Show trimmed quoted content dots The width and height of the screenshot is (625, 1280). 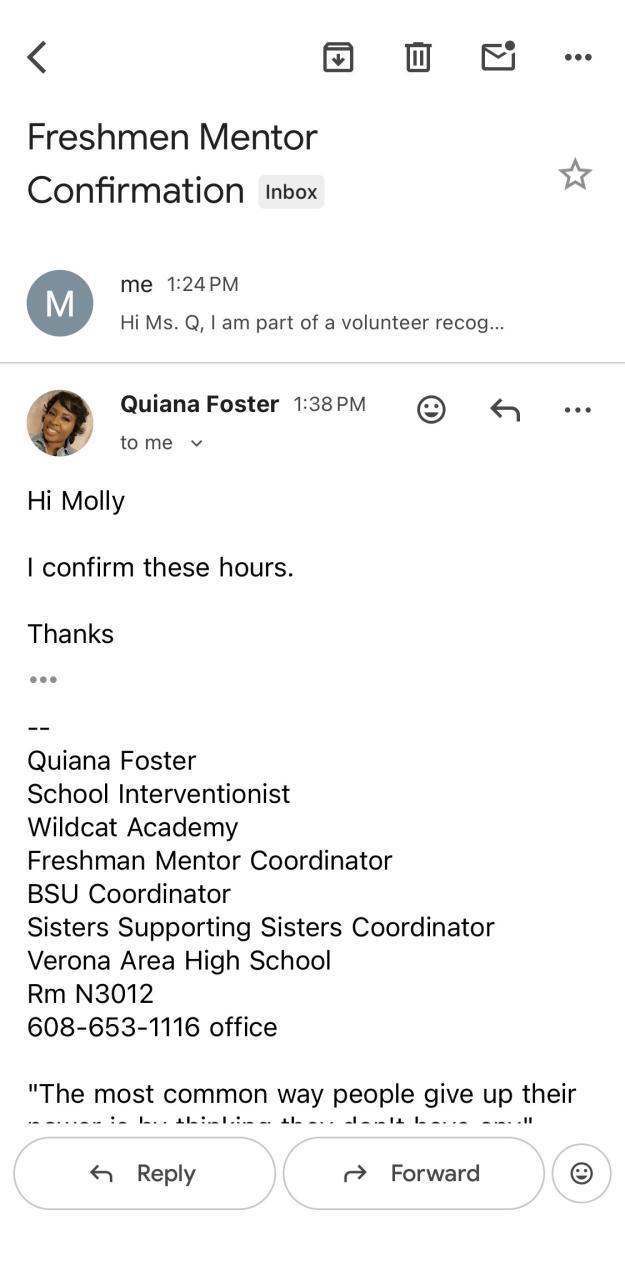pos(43,680)
